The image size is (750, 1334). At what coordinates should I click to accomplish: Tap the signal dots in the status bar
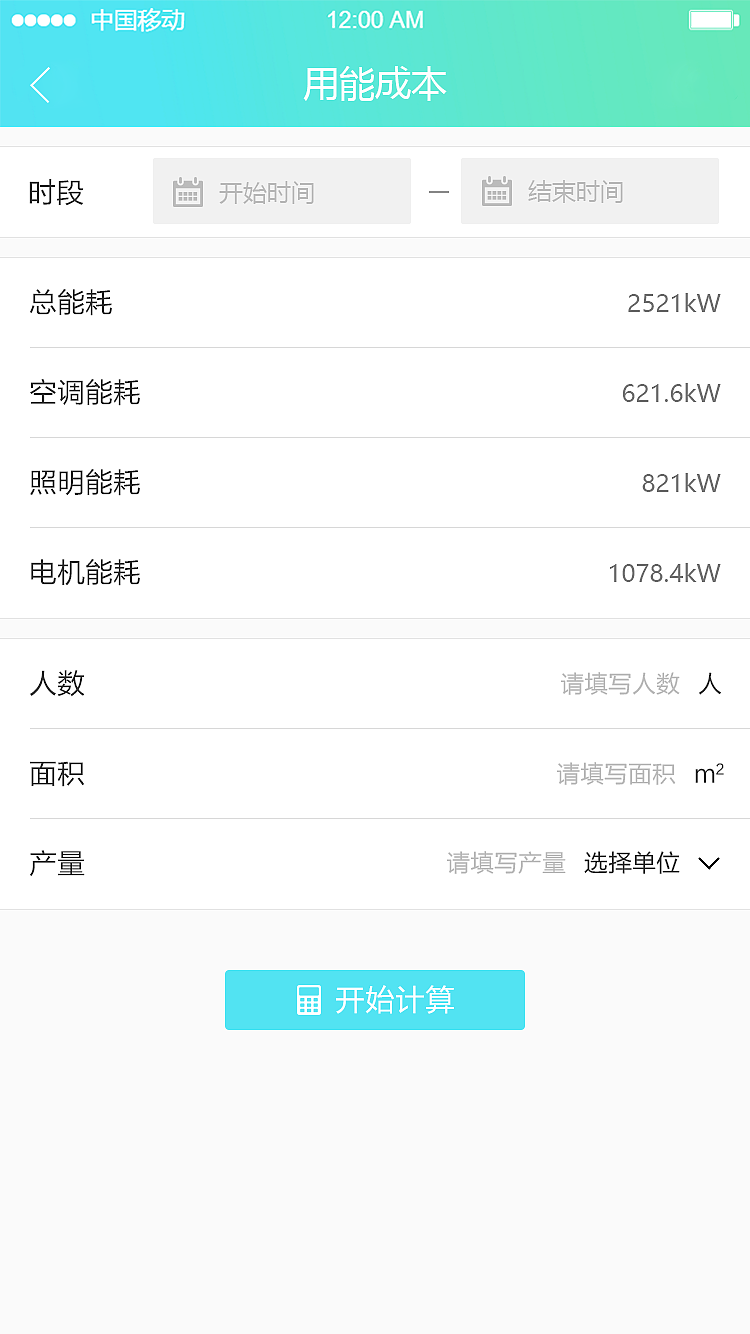(x=44, y=18)
